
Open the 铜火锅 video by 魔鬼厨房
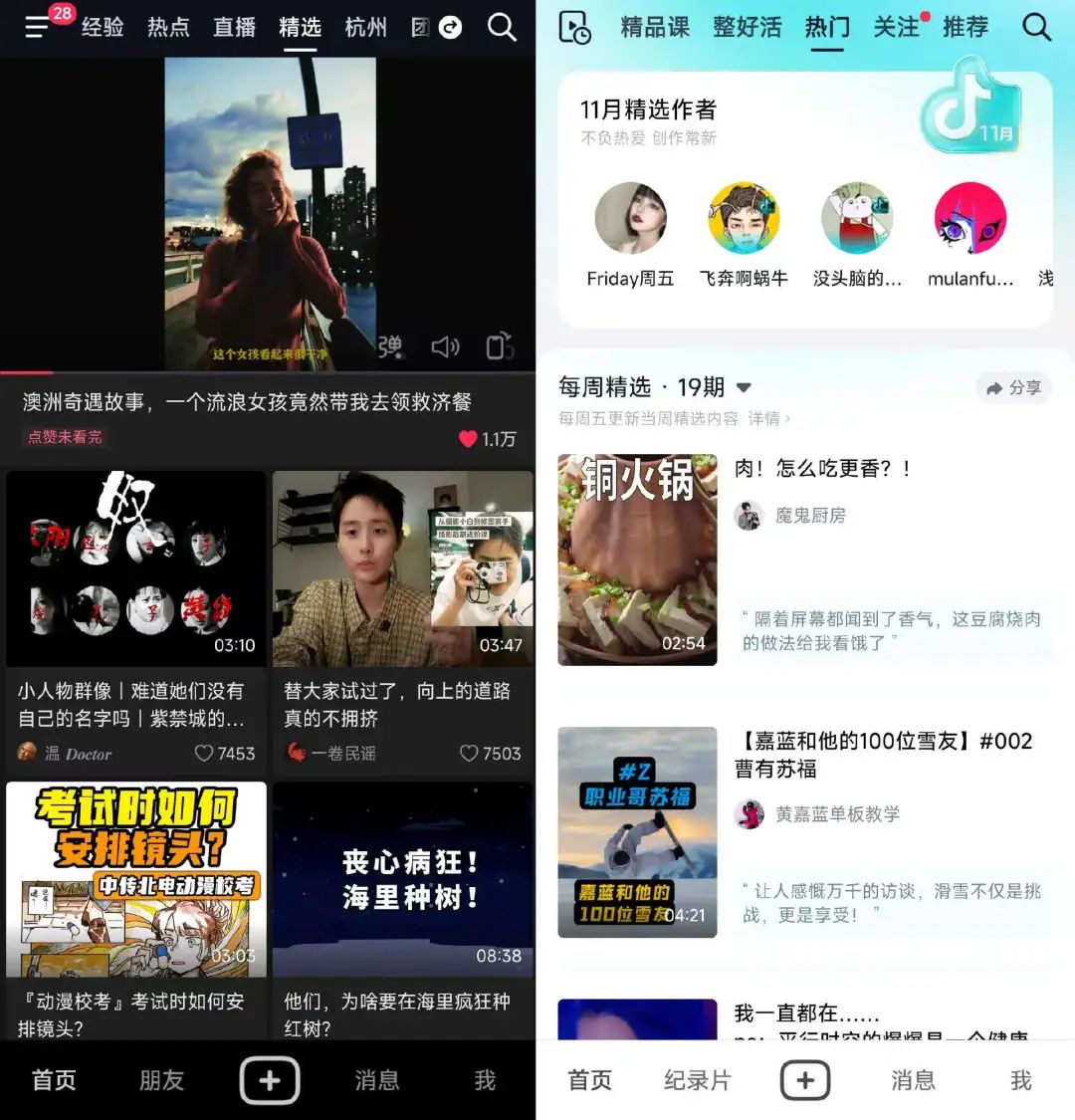[637, 560]
